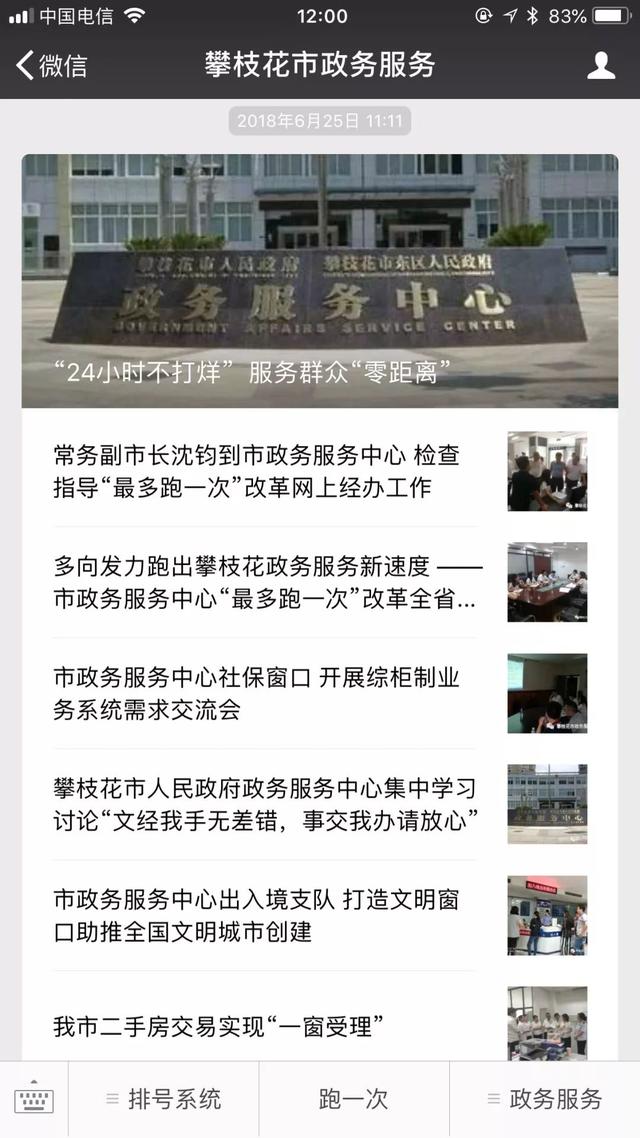Switch to keyboard input mode
The width and height of the screenshot is (640, 1138).
click(x=34, y=1100)
